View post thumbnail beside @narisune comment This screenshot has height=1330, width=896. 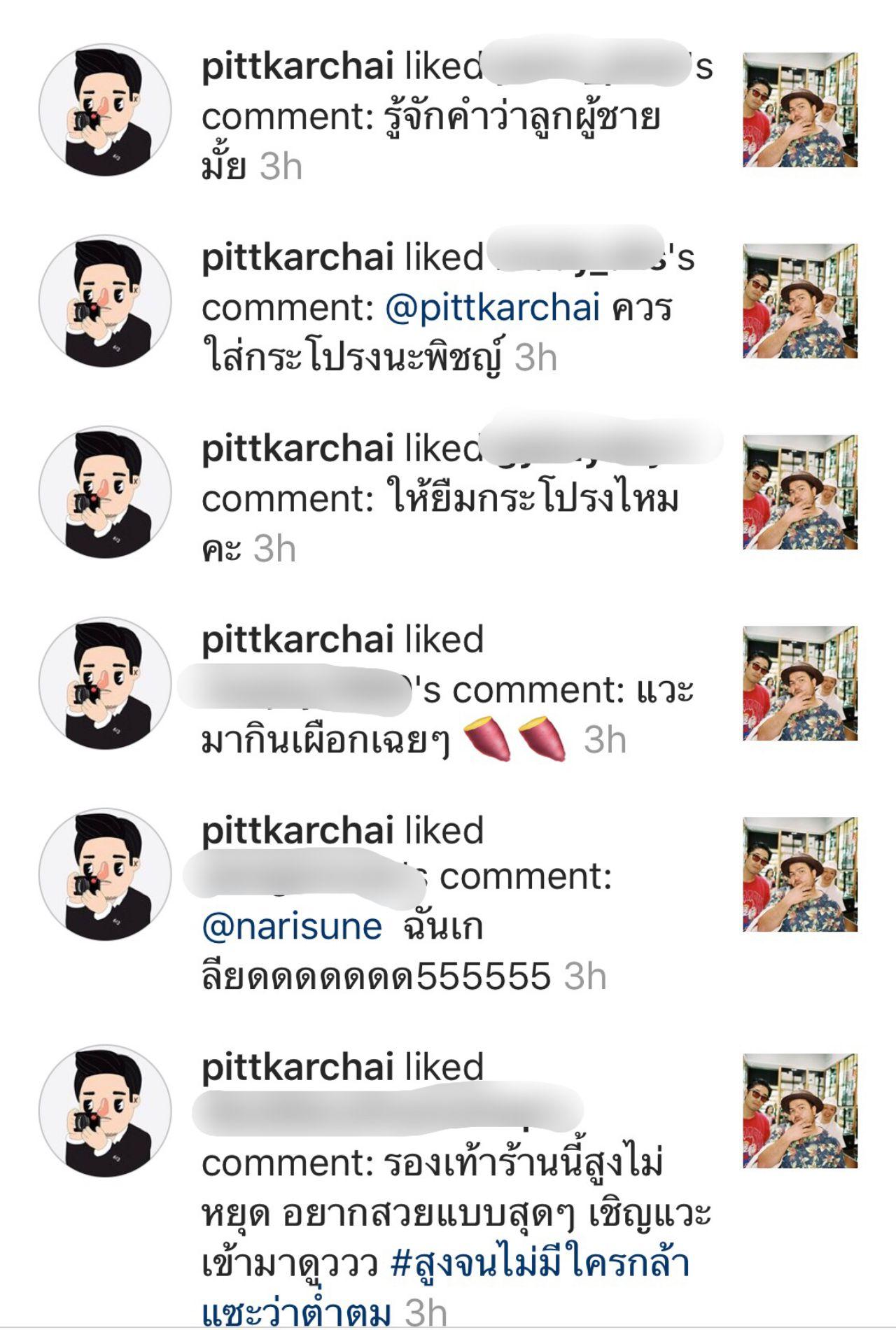pos(800,874)
